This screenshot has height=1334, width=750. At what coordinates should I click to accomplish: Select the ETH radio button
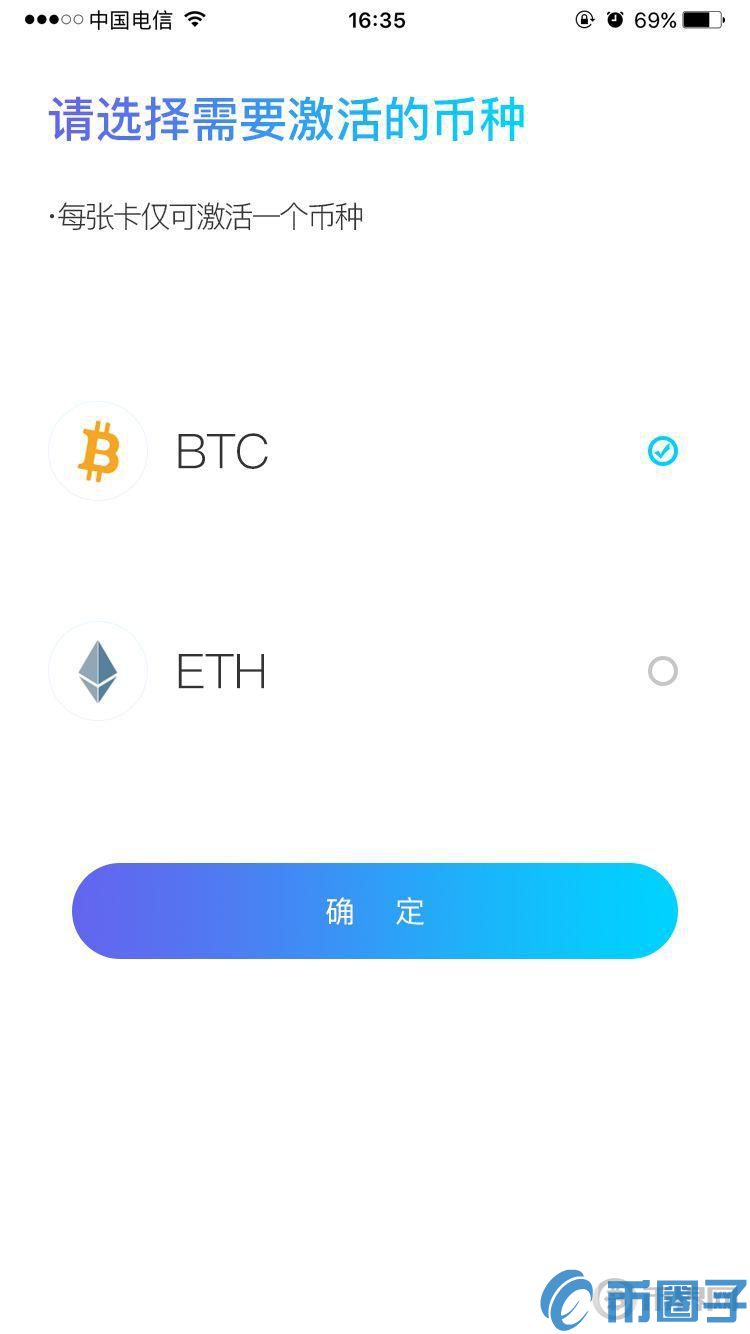pyautogui.click(x=662, y=671)
